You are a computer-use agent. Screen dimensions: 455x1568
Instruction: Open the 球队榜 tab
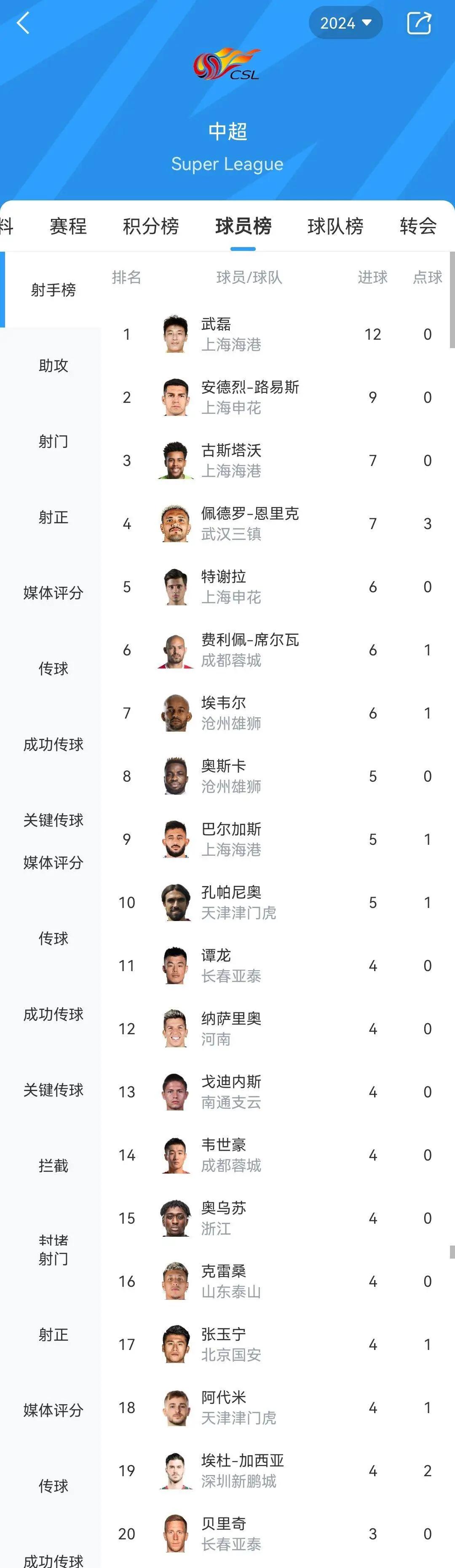coord(335,226)
